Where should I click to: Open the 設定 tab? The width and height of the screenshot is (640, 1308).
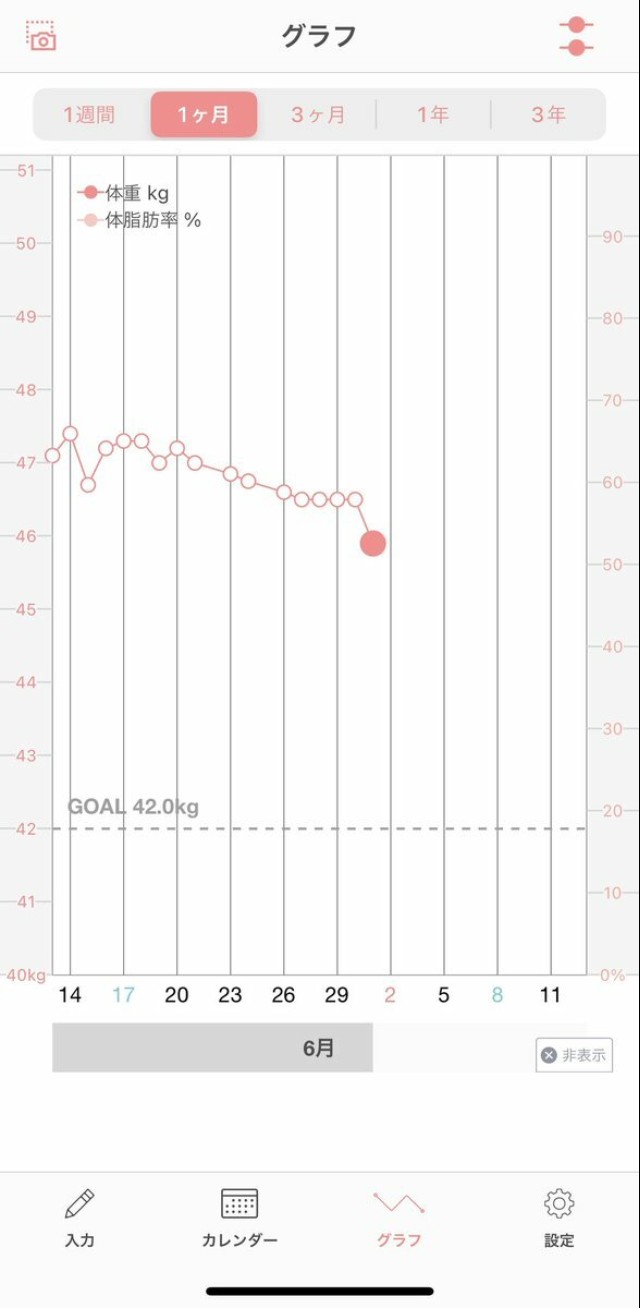559,1218
